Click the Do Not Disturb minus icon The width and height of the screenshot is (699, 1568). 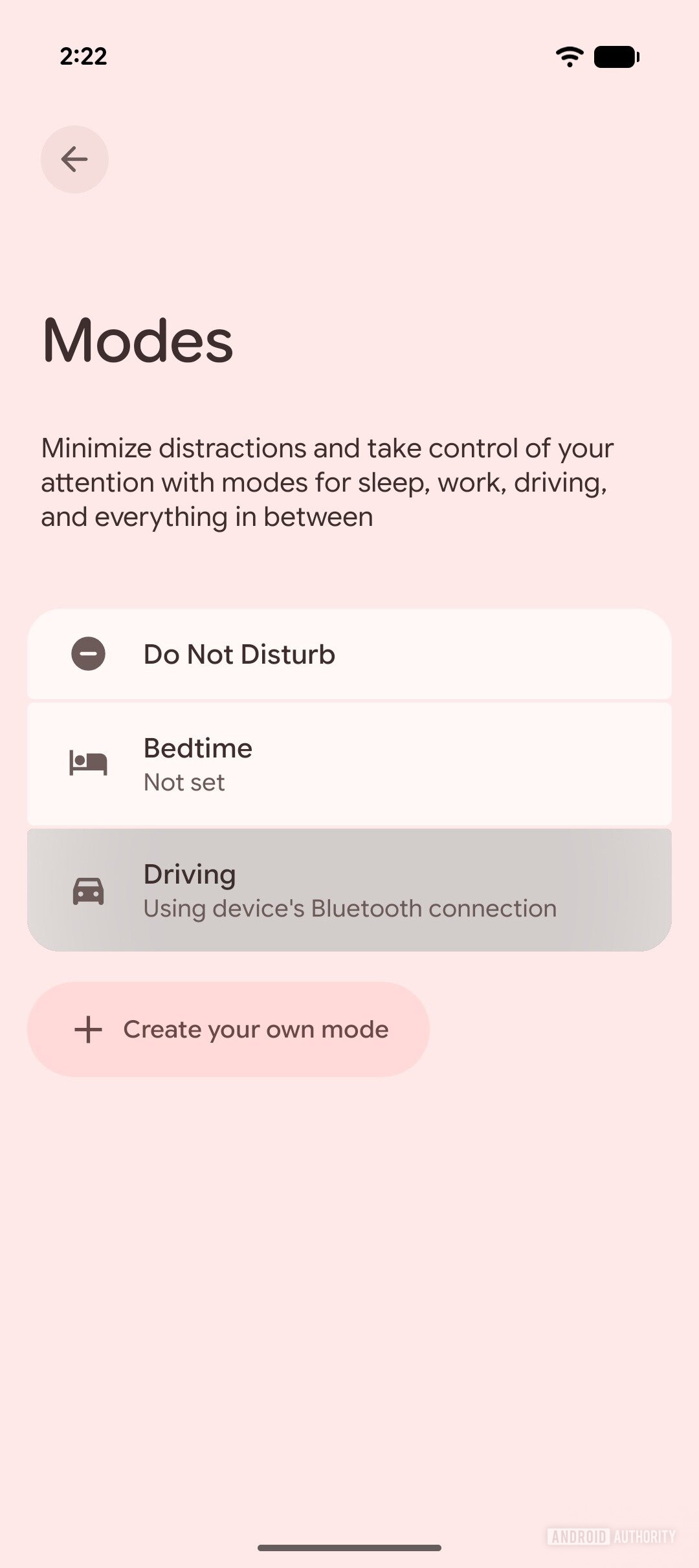pos(88,653)
